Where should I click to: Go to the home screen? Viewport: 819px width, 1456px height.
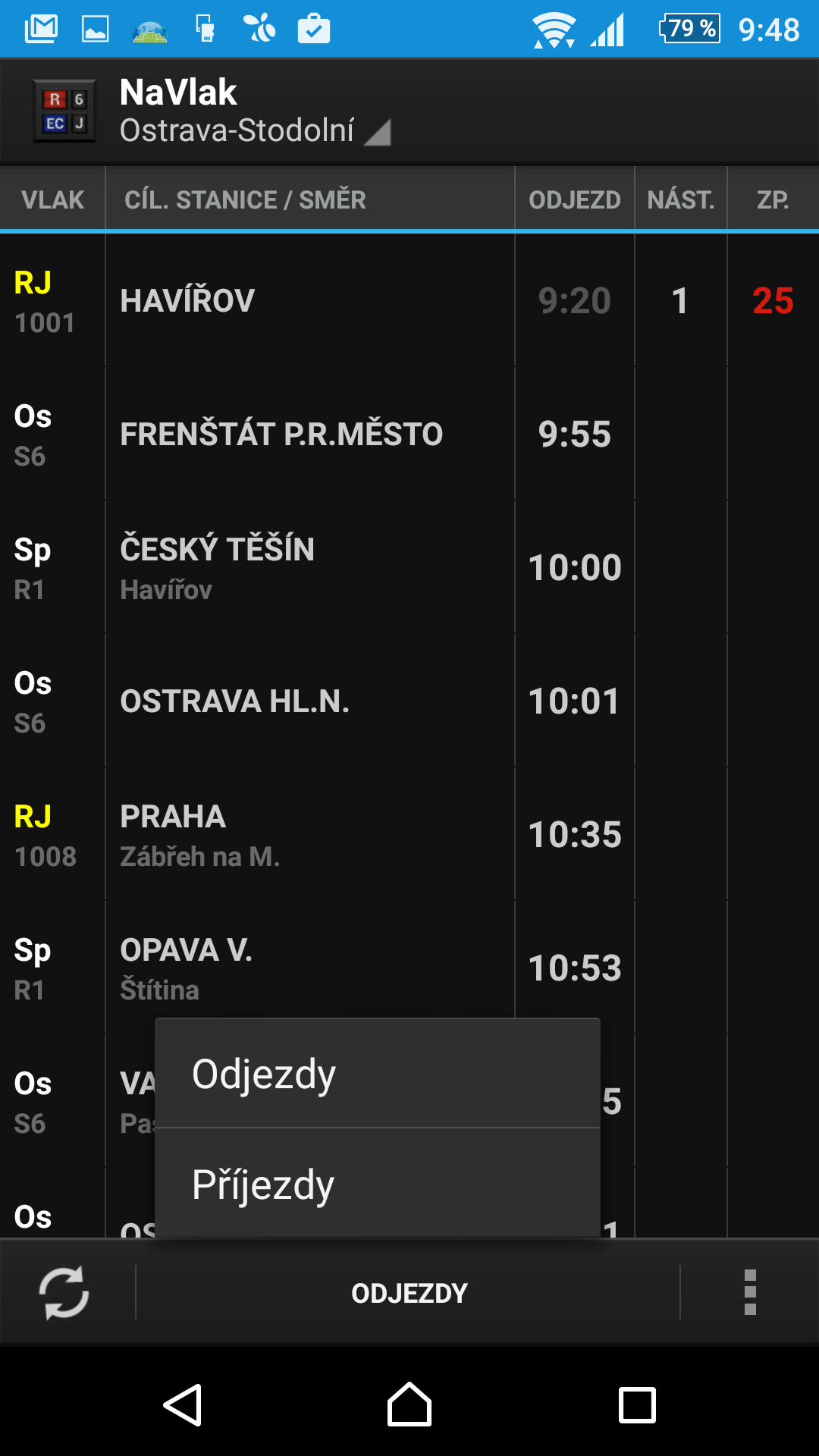409,1404
